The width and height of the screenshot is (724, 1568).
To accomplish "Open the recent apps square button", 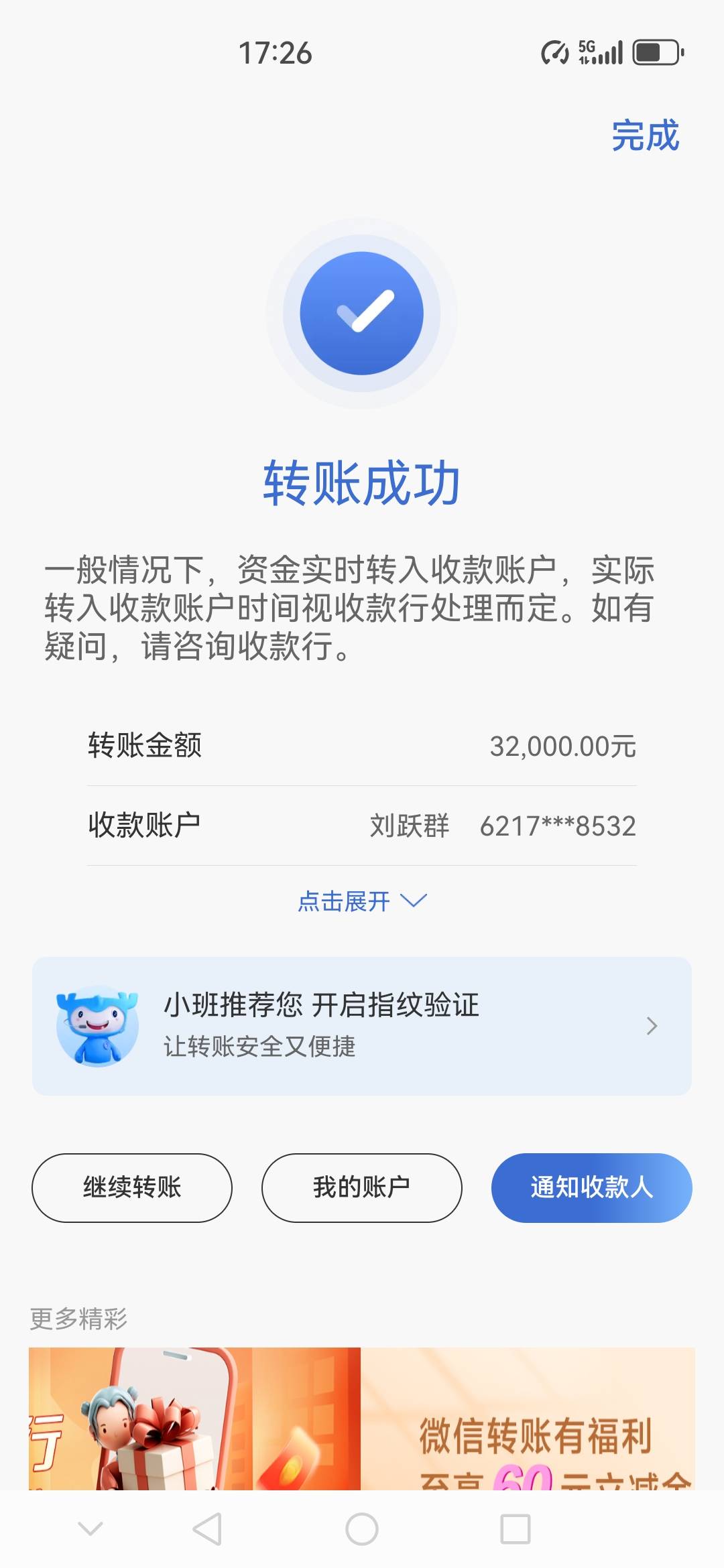I will [515, 1529].
